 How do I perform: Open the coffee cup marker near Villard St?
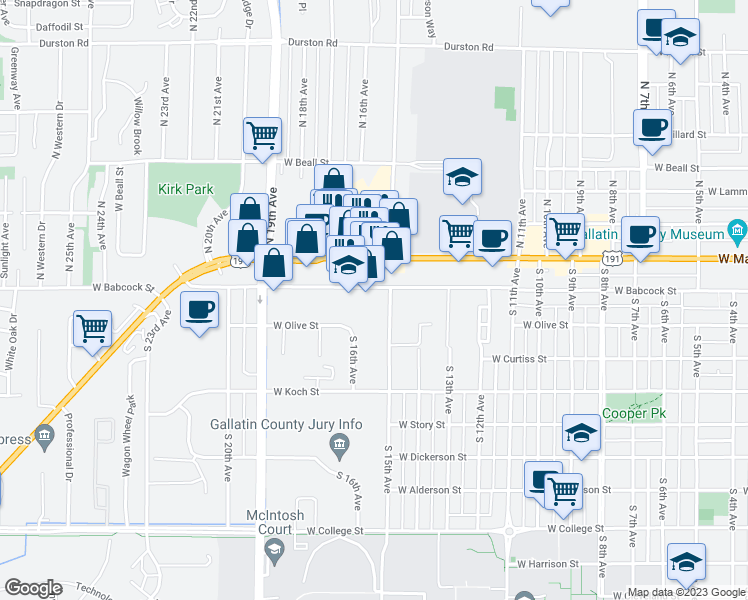tap(652, 129)
